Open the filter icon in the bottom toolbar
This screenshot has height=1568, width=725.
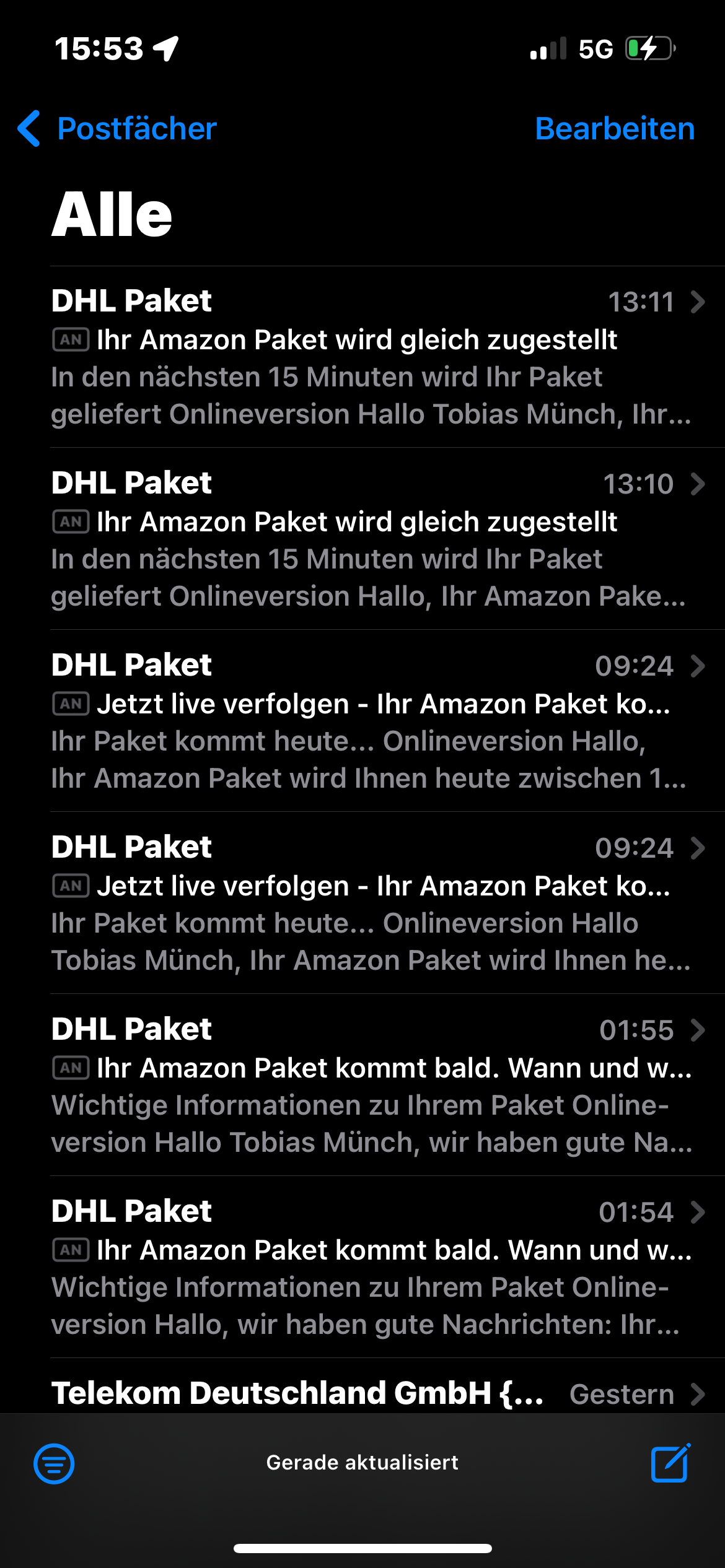[x=54, y=1464]
